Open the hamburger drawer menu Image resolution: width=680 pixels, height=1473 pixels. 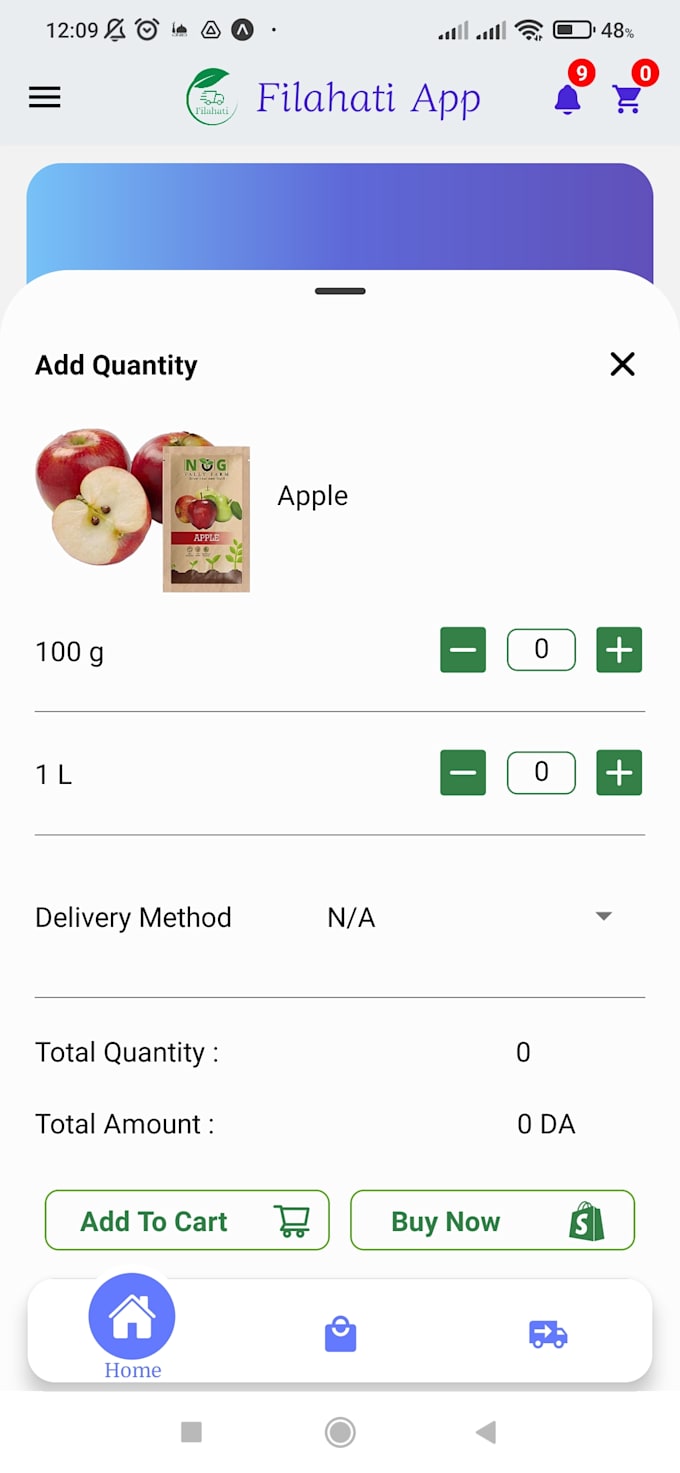click(x=45, y=97)
